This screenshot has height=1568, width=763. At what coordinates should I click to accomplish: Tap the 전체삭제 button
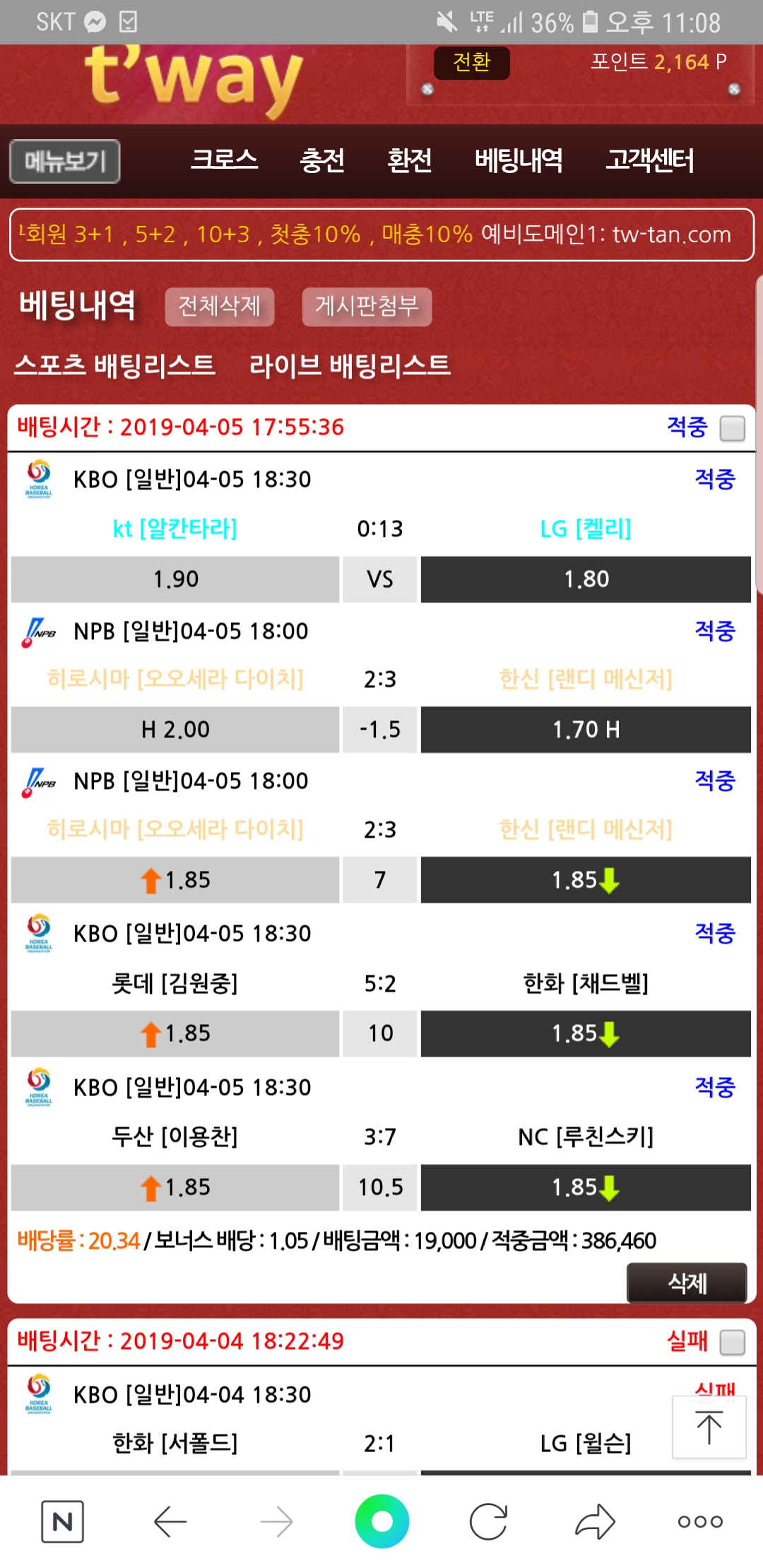pyautogui.click(x=219, y=307)
